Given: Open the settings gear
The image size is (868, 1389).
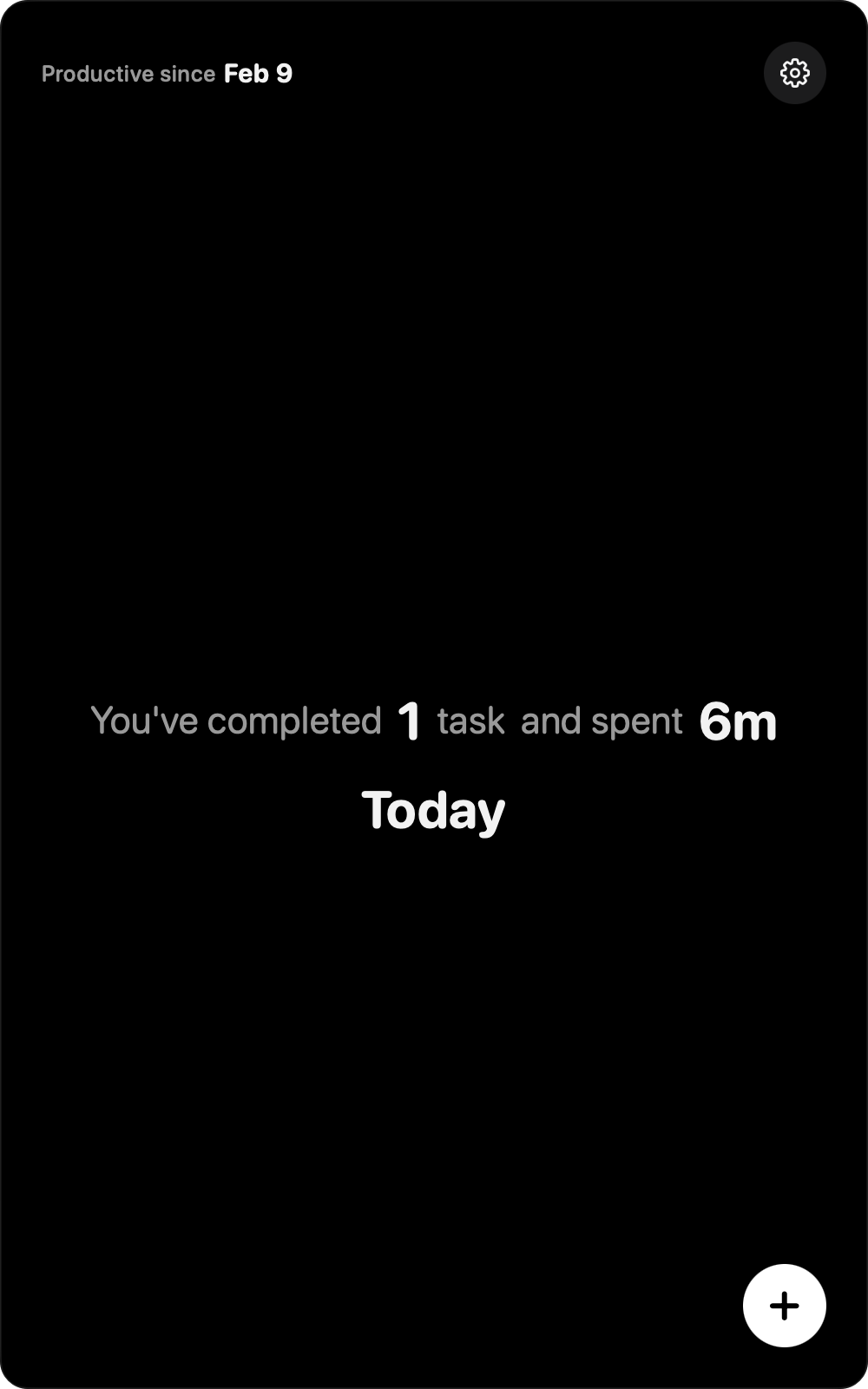Looking at the screenshot, I should pos(794,73).
